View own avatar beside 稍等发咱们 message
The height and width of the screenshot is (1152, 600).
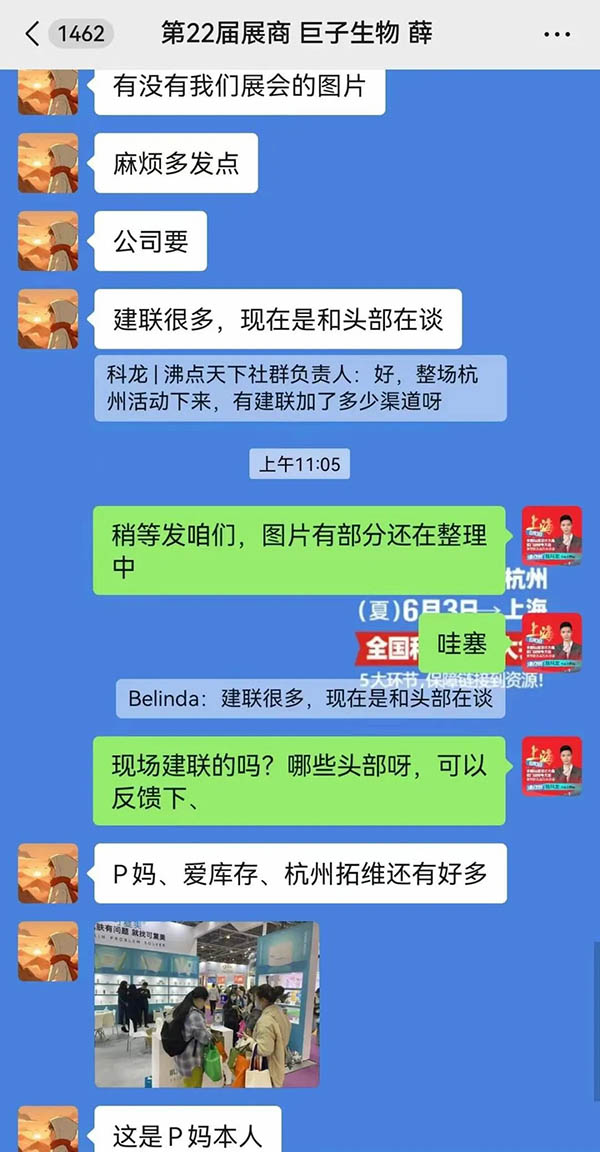click(551, 536)
